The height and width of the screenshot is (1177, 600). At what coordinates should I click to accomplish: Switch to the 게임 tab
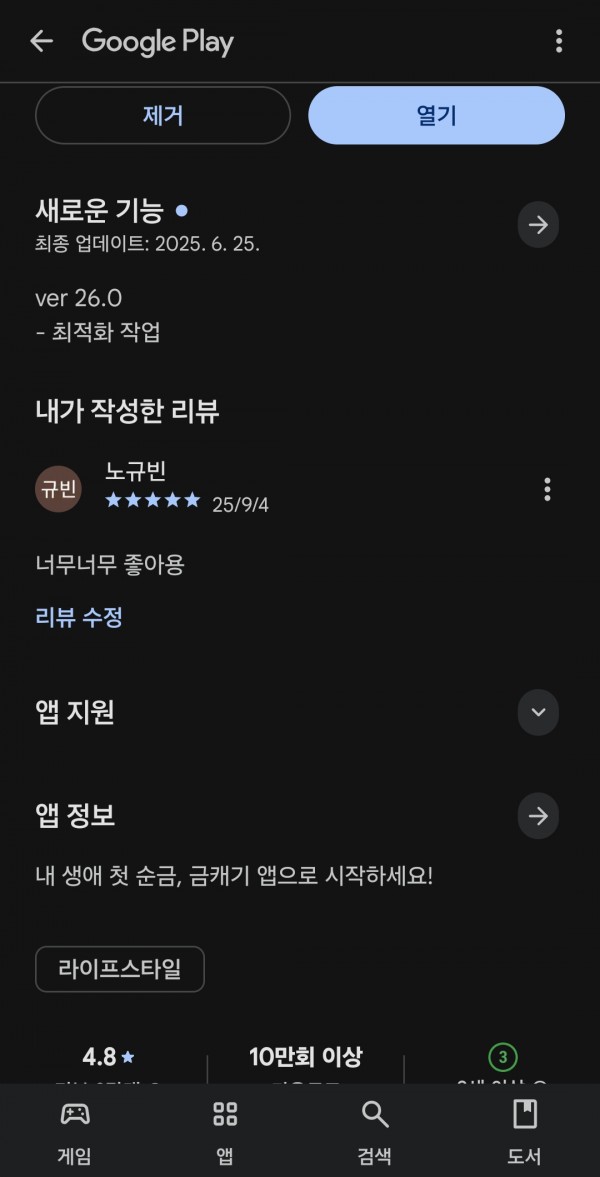pos(75,1131)
